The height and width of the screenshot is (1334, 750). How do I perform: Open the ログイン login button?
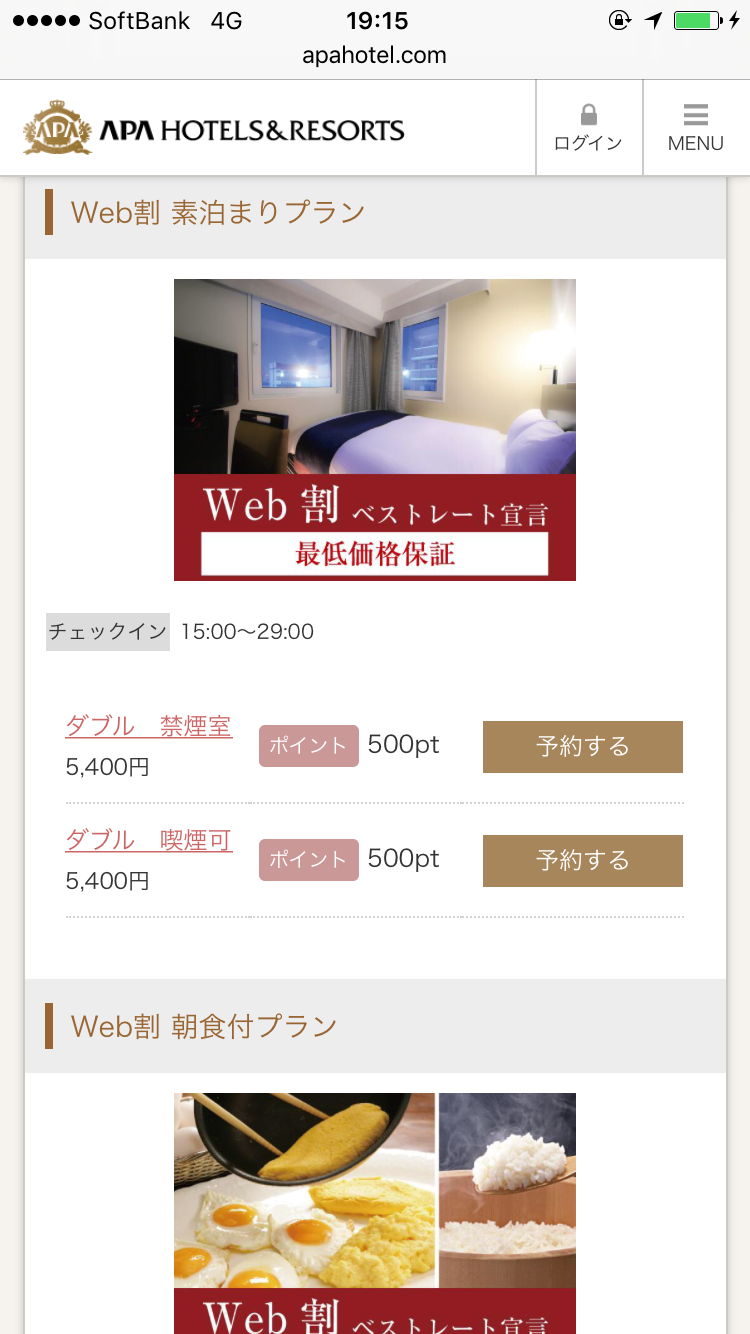pos(588,128)
